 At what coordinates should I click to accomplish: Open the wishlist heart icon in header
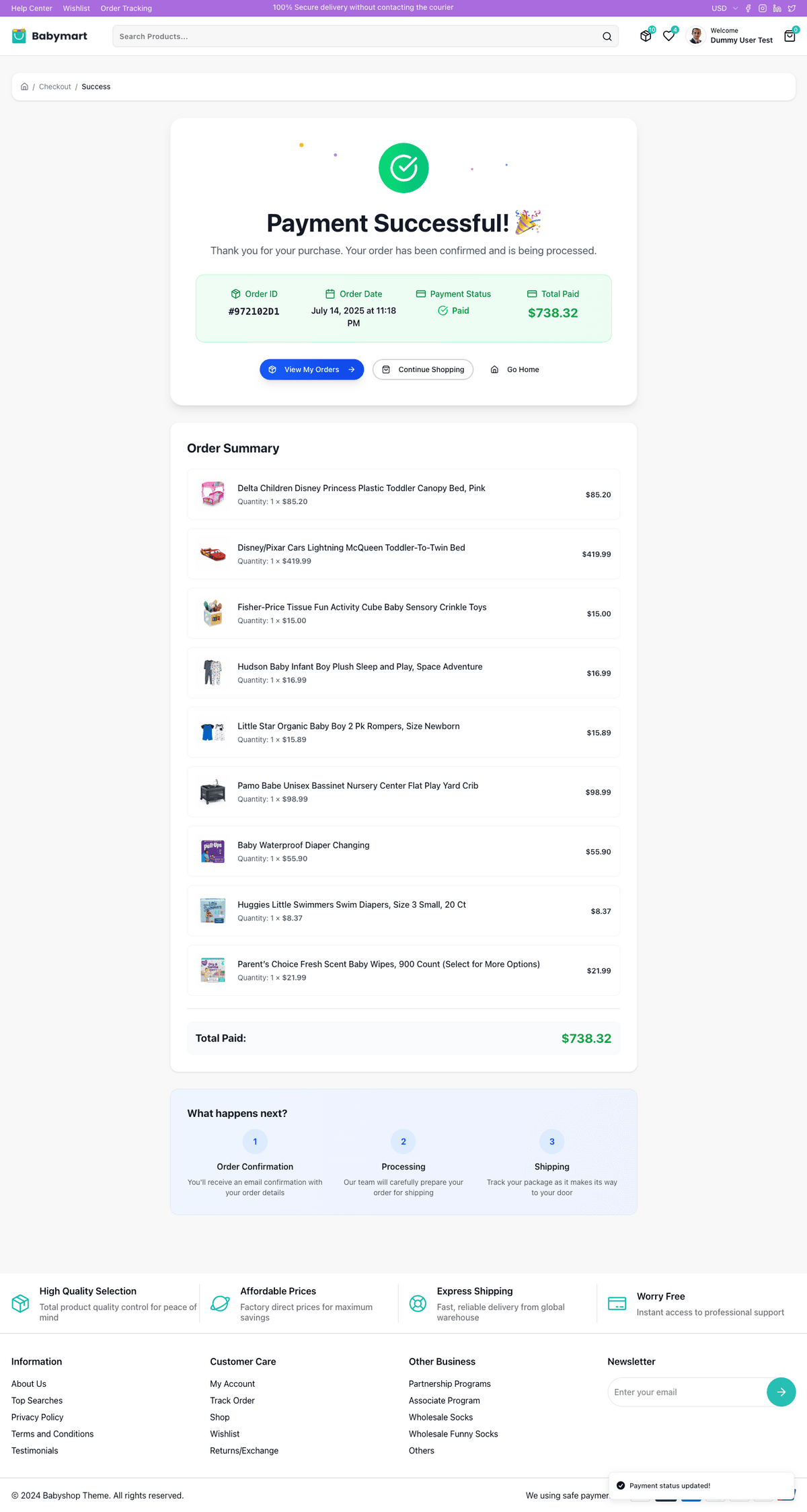tap(668, 36)
